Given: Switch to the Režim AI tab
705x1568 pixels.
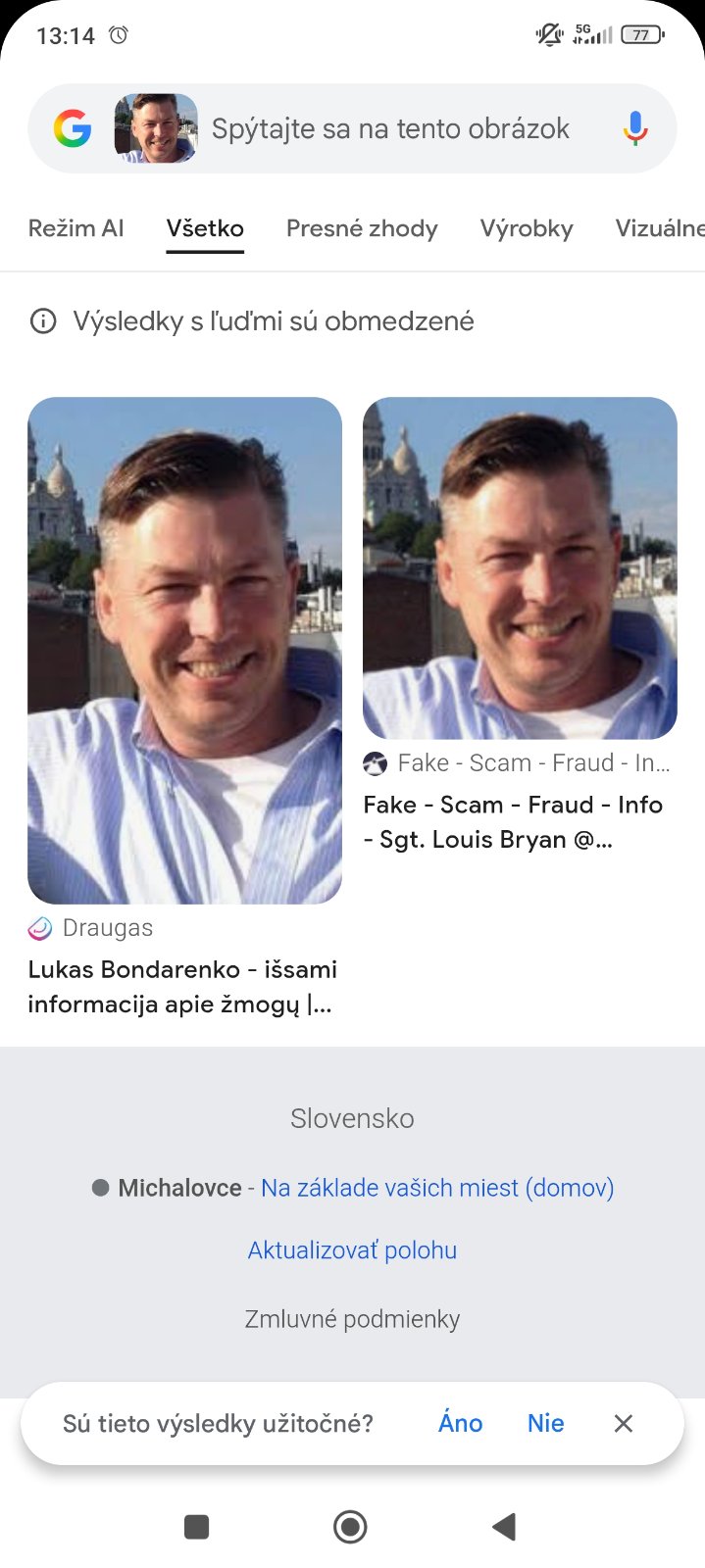Looking at the screenshot, I should coord(76,228).
